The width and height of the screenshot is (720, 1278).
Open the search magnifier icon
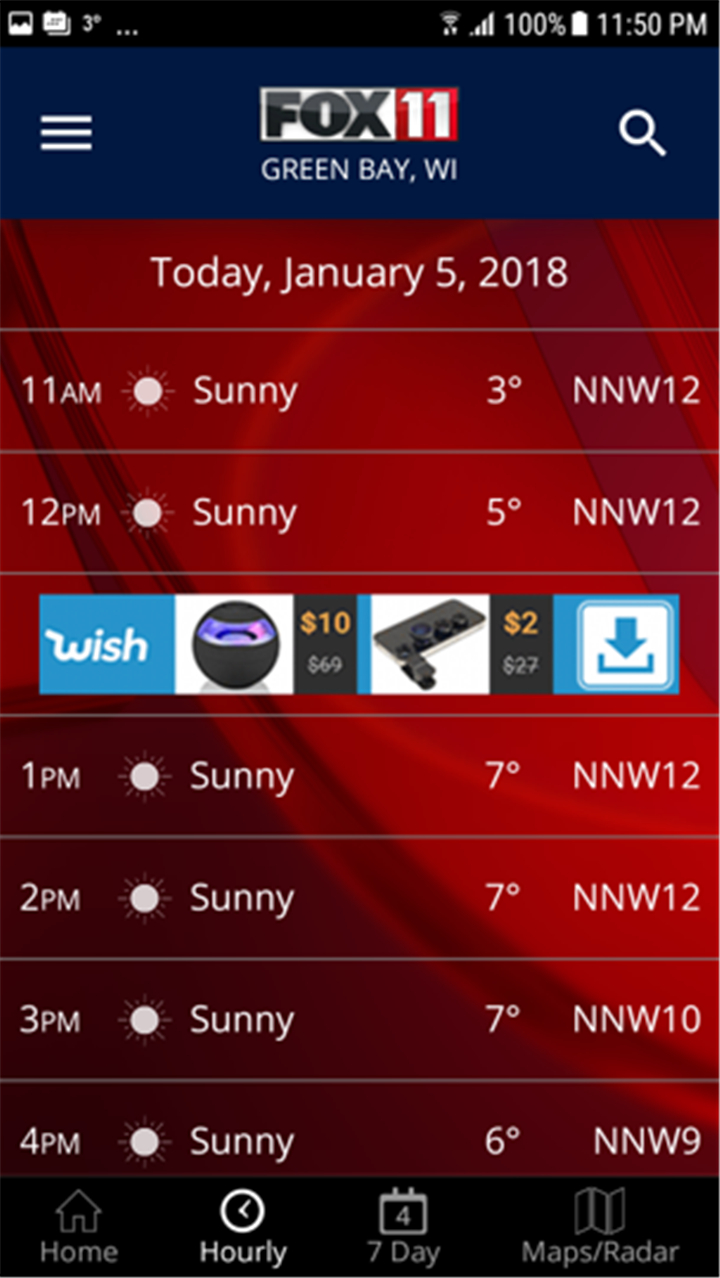pyautogui.click(x=642, y=133)
